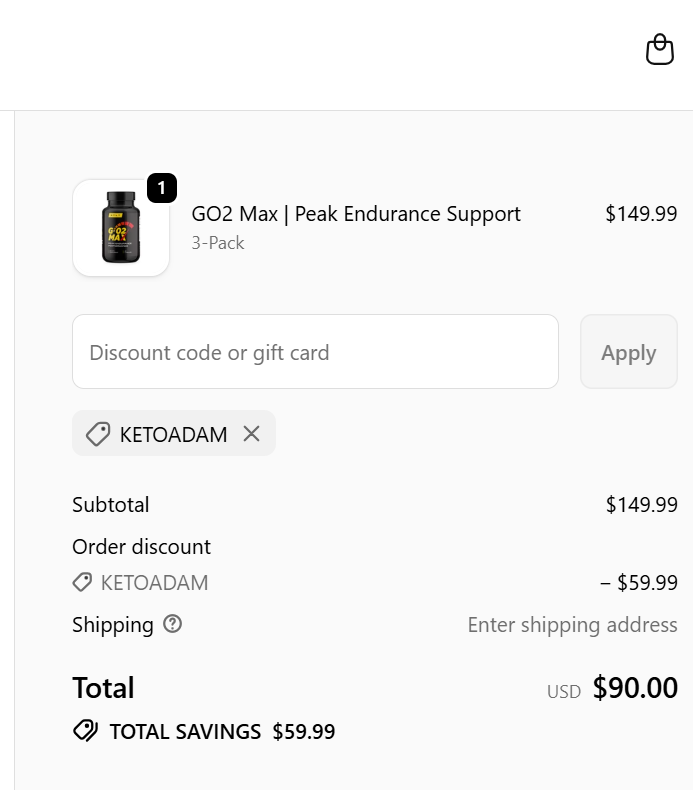Open the shipping info help icon
The width and height of the screenshot is (693, 790).
pyautogui.click(x=173, y=625)
